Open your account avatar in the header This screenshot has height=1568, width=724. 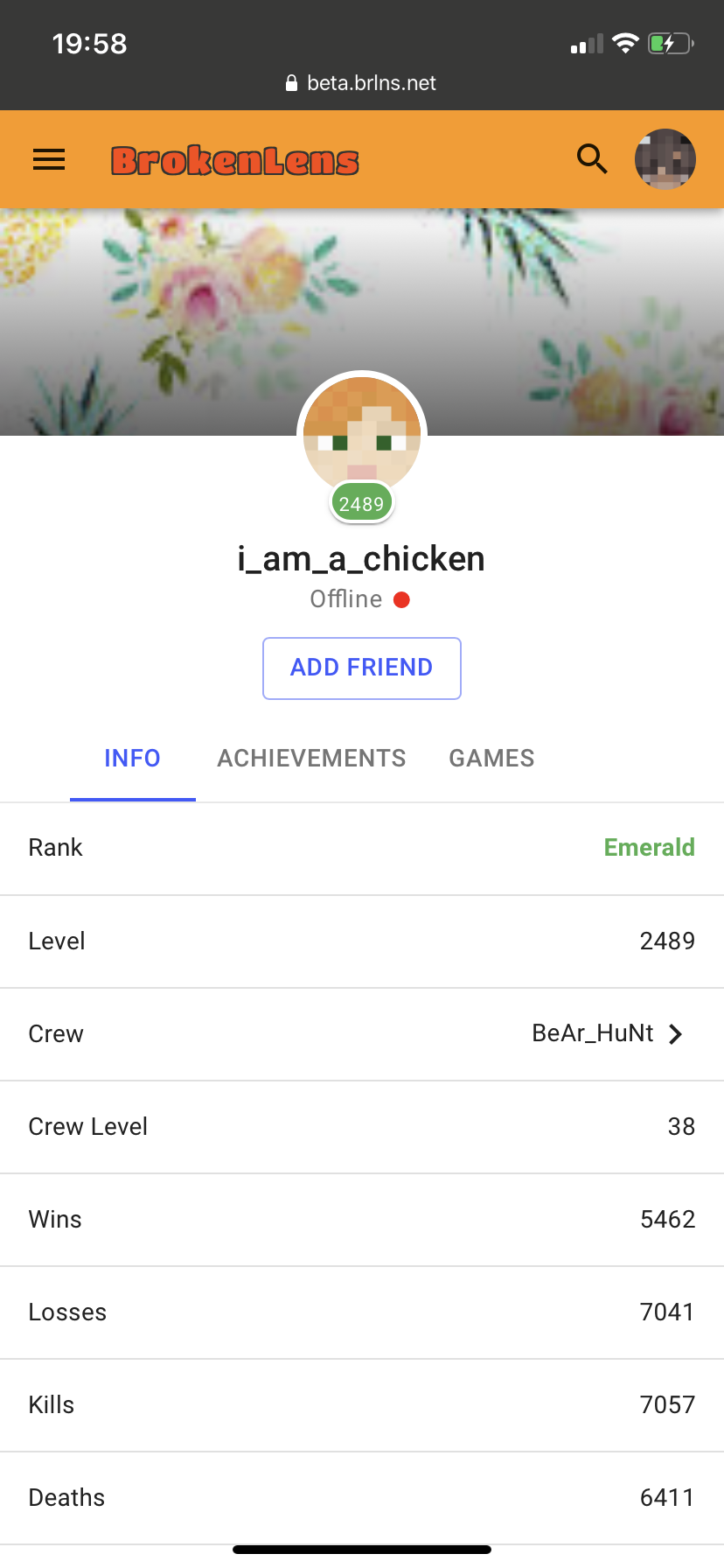(x=665, y=159)
